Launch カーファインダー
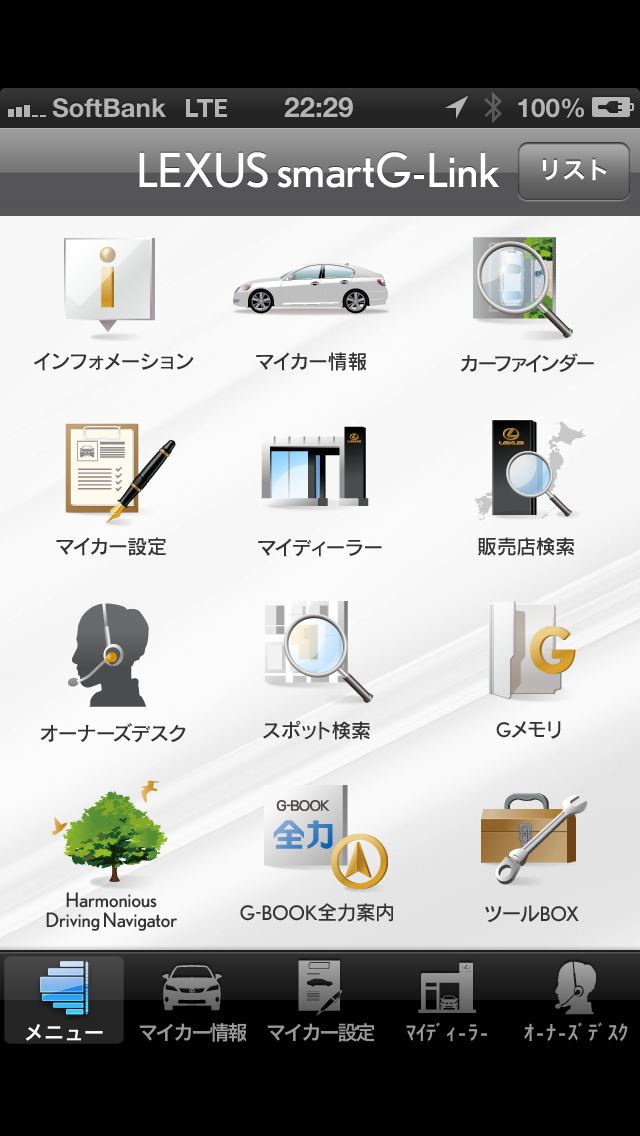 click(526, 300)
